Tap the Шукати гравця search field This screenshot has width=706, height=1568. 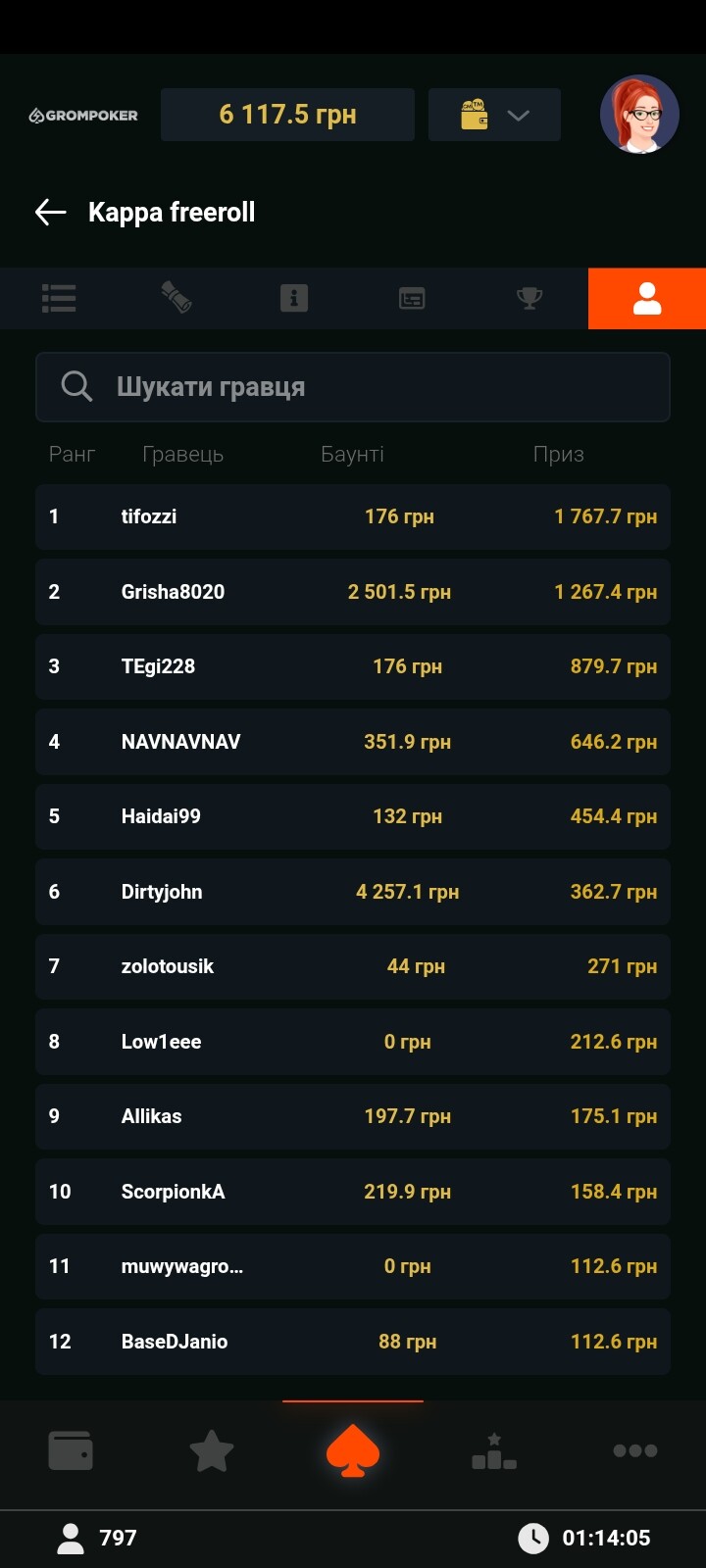click(353, 387)
